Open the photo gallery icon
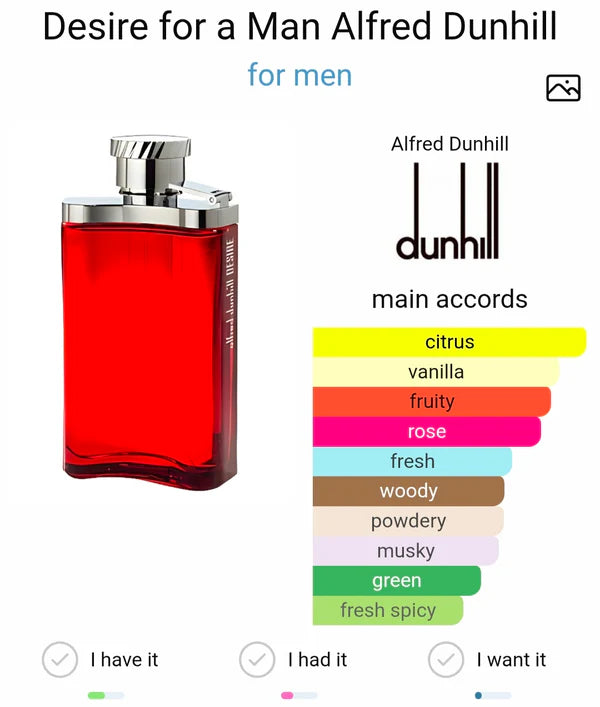 coord(563,88)
